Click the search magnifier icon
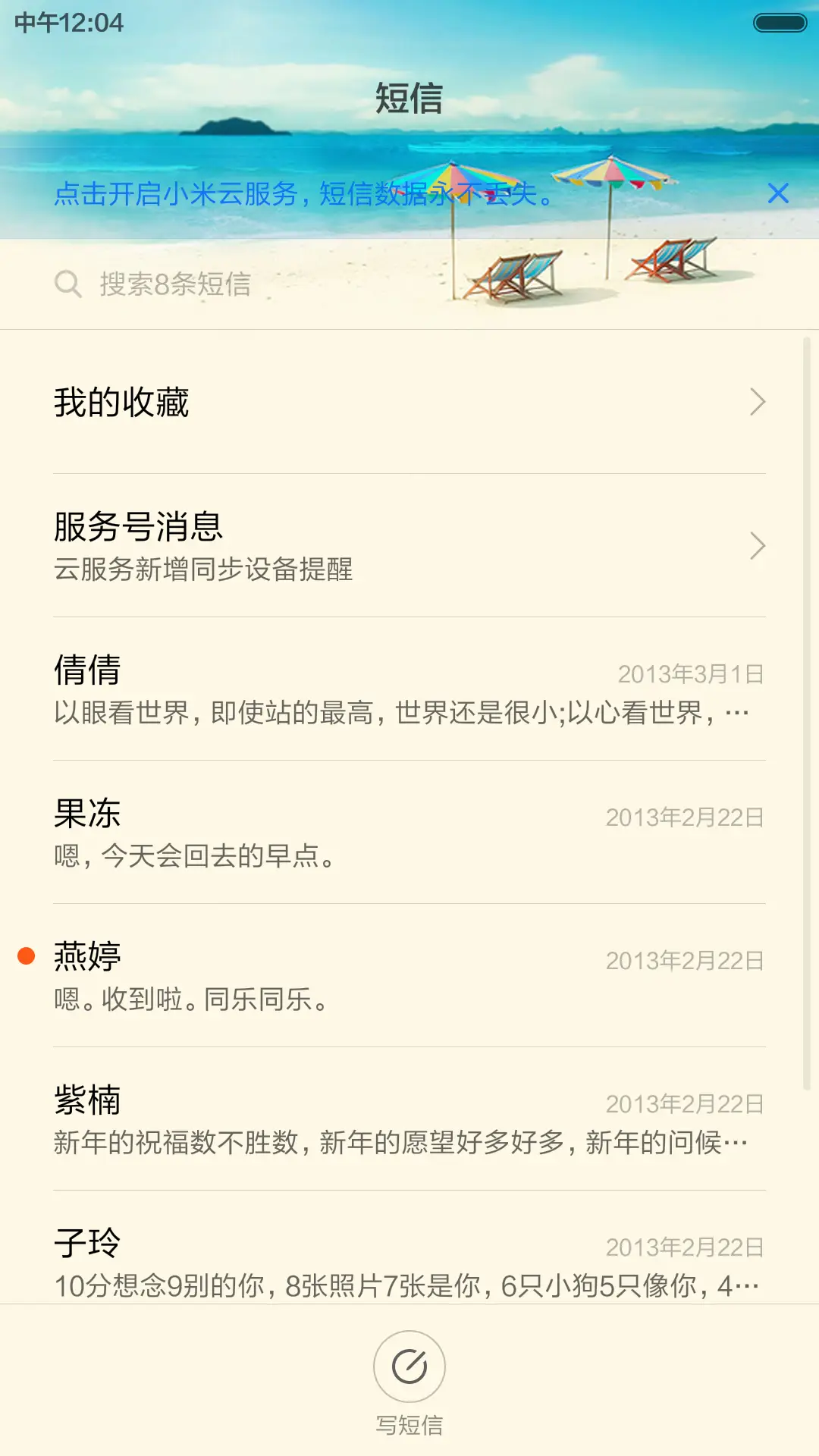The width and height of the screenshot is (819, 1456). pos(69,284)
